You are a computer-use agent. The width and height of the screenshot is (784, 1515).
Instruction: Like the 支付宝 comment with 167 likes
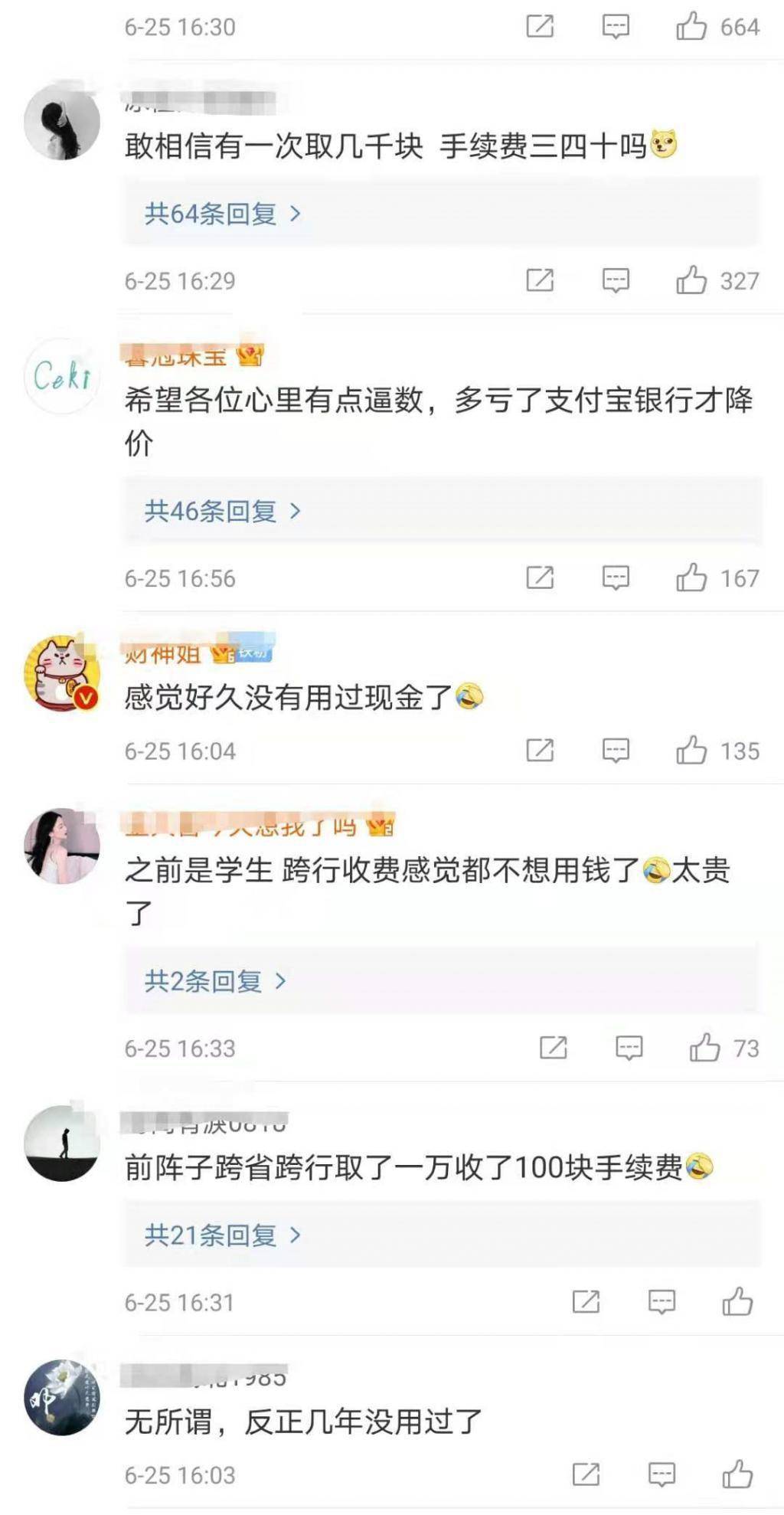[x=691, y=578]
